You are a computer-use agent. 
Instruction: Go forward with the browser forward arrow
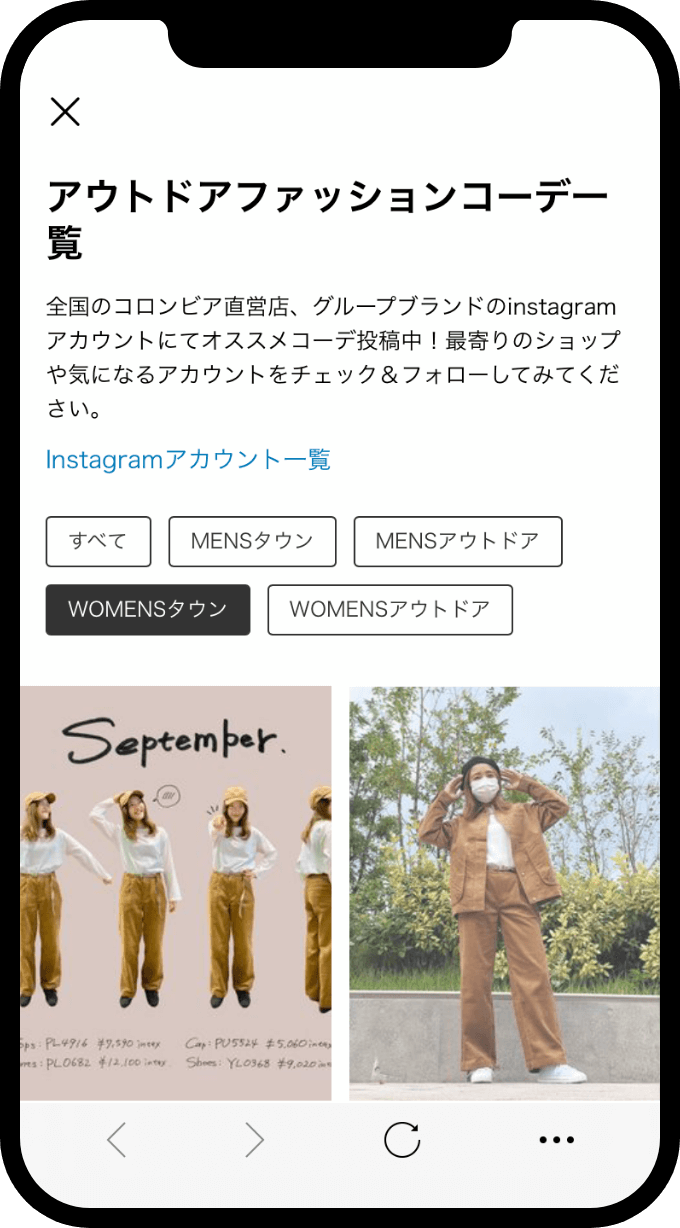[254, 1139]
